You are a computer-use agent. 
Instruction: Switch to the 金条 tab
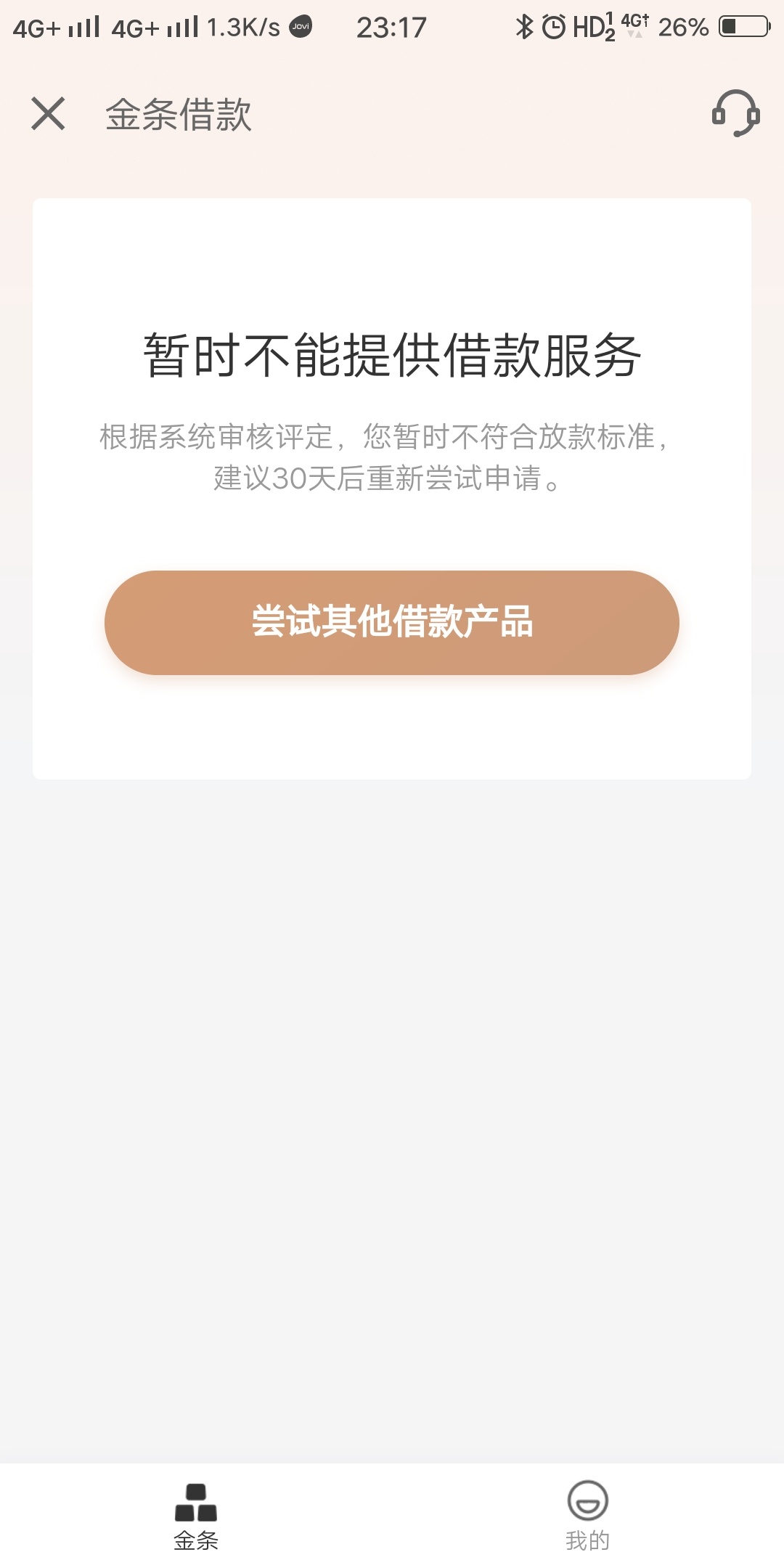point(196,1516)
